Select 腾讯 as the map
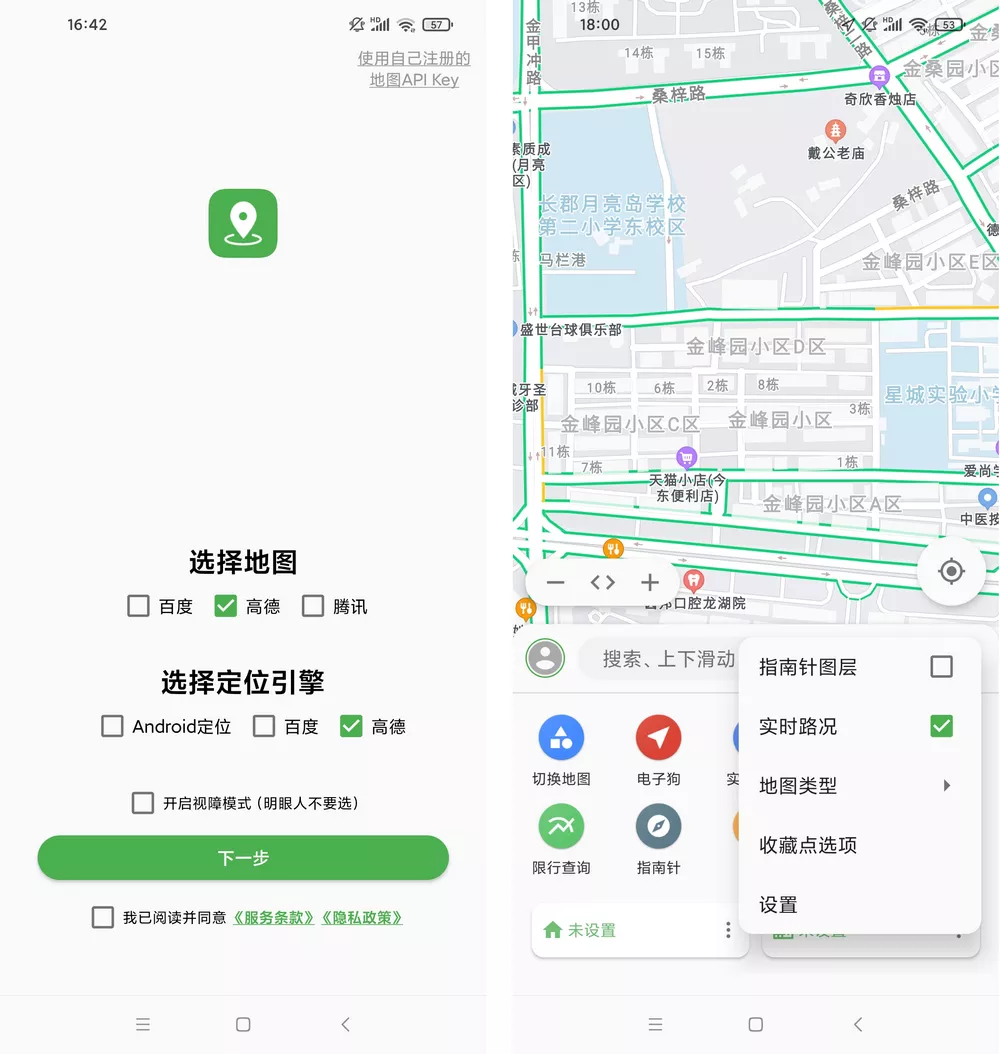This screenshot has height=1054, width=1000. tap(314, 606)
